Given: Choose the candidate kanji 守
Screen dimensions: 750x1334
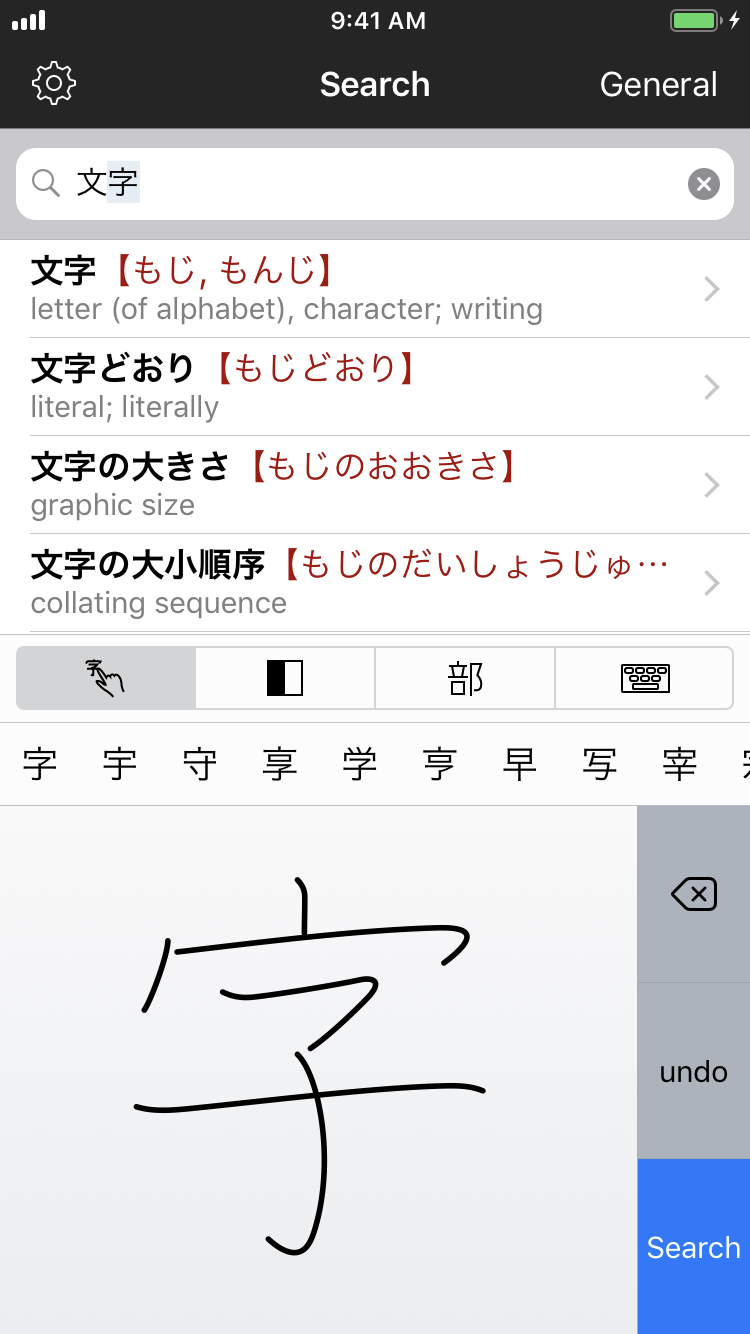Looking at the screenshot, I should tap(200, 765).
